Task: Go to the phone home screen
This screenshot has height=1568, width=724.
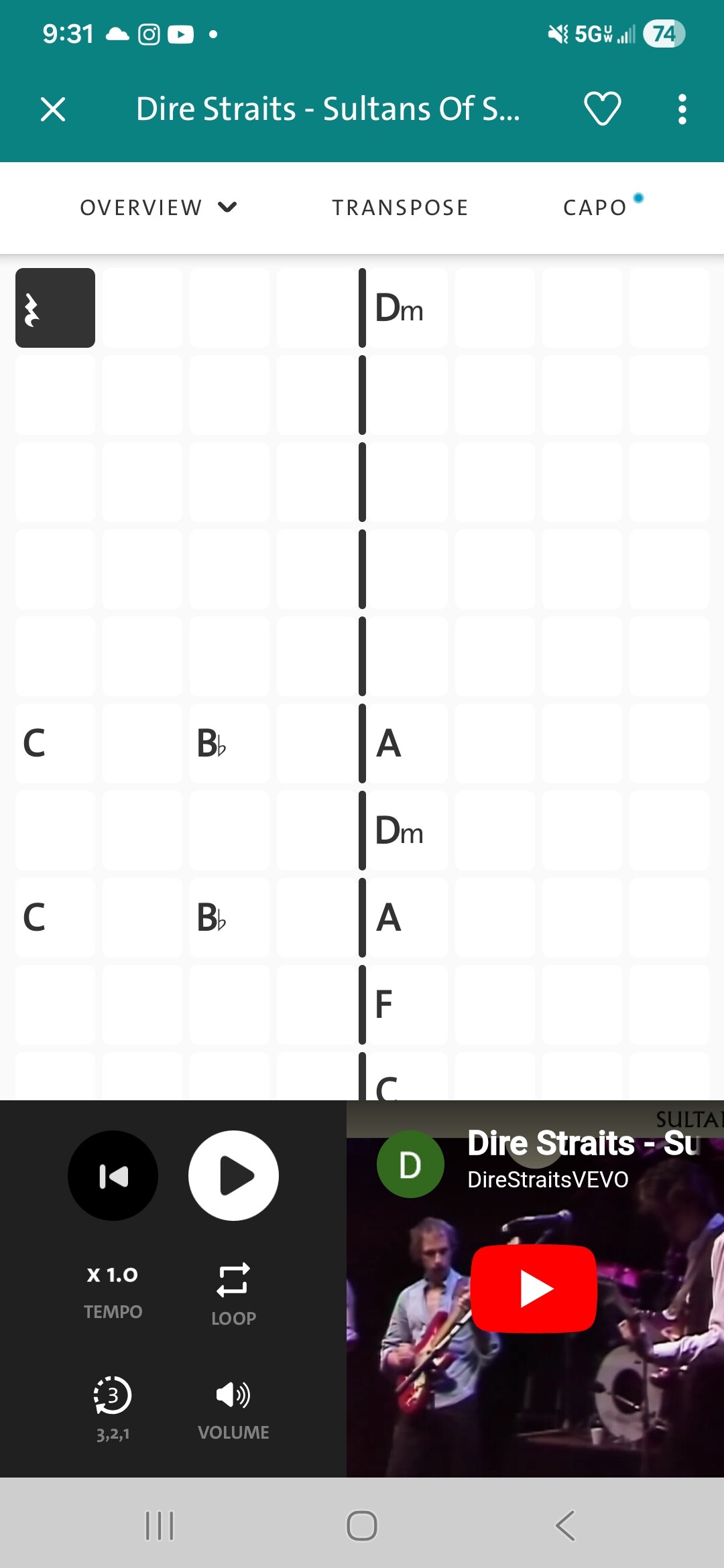Action: (x=362, y=1526)
